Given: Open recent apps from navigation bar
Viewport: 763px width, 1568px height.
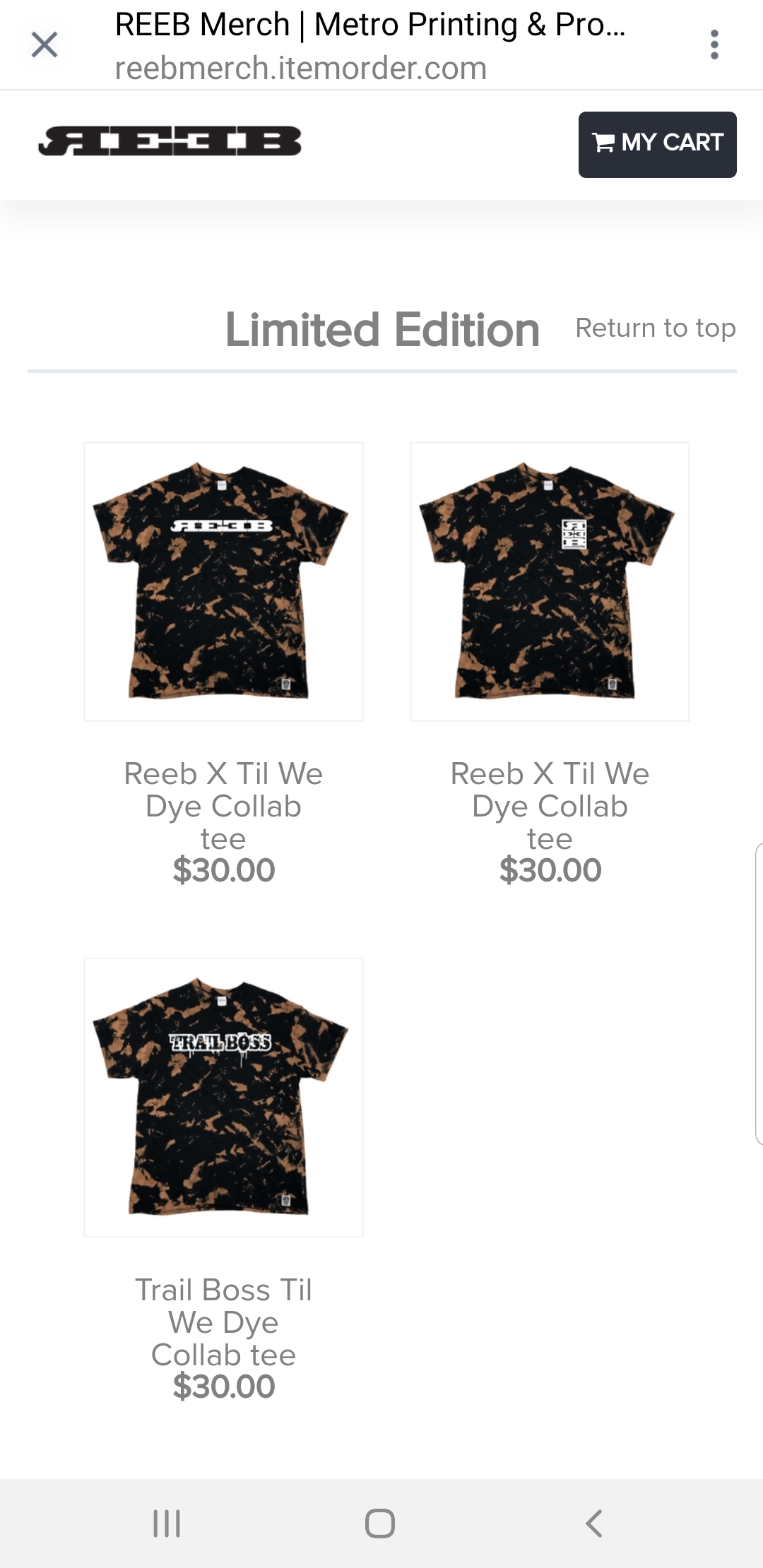Looking at the screenshot, I should [167, 1523].
